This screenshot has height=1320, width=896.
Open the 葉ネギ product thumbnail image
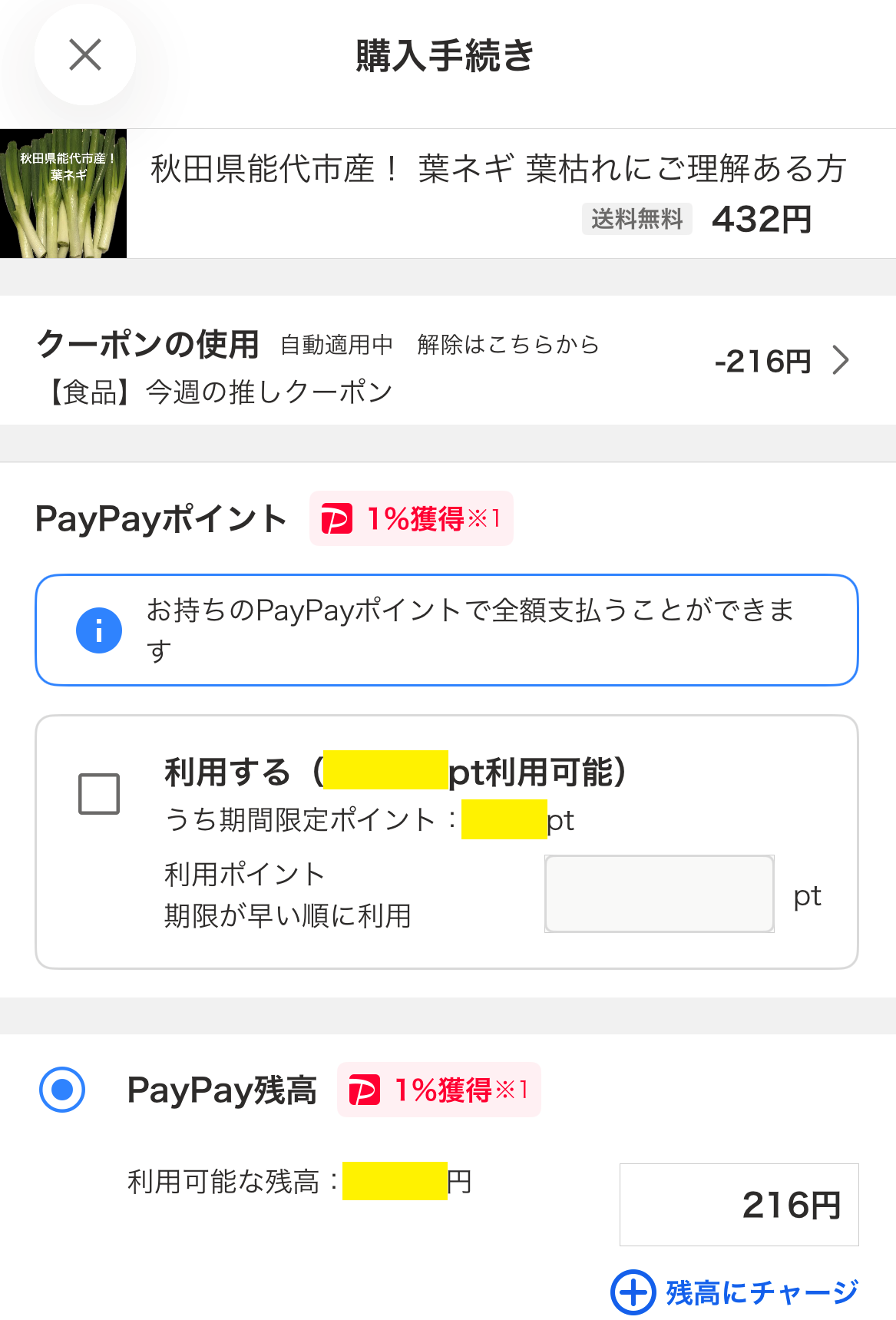click(x=64, y=192)
